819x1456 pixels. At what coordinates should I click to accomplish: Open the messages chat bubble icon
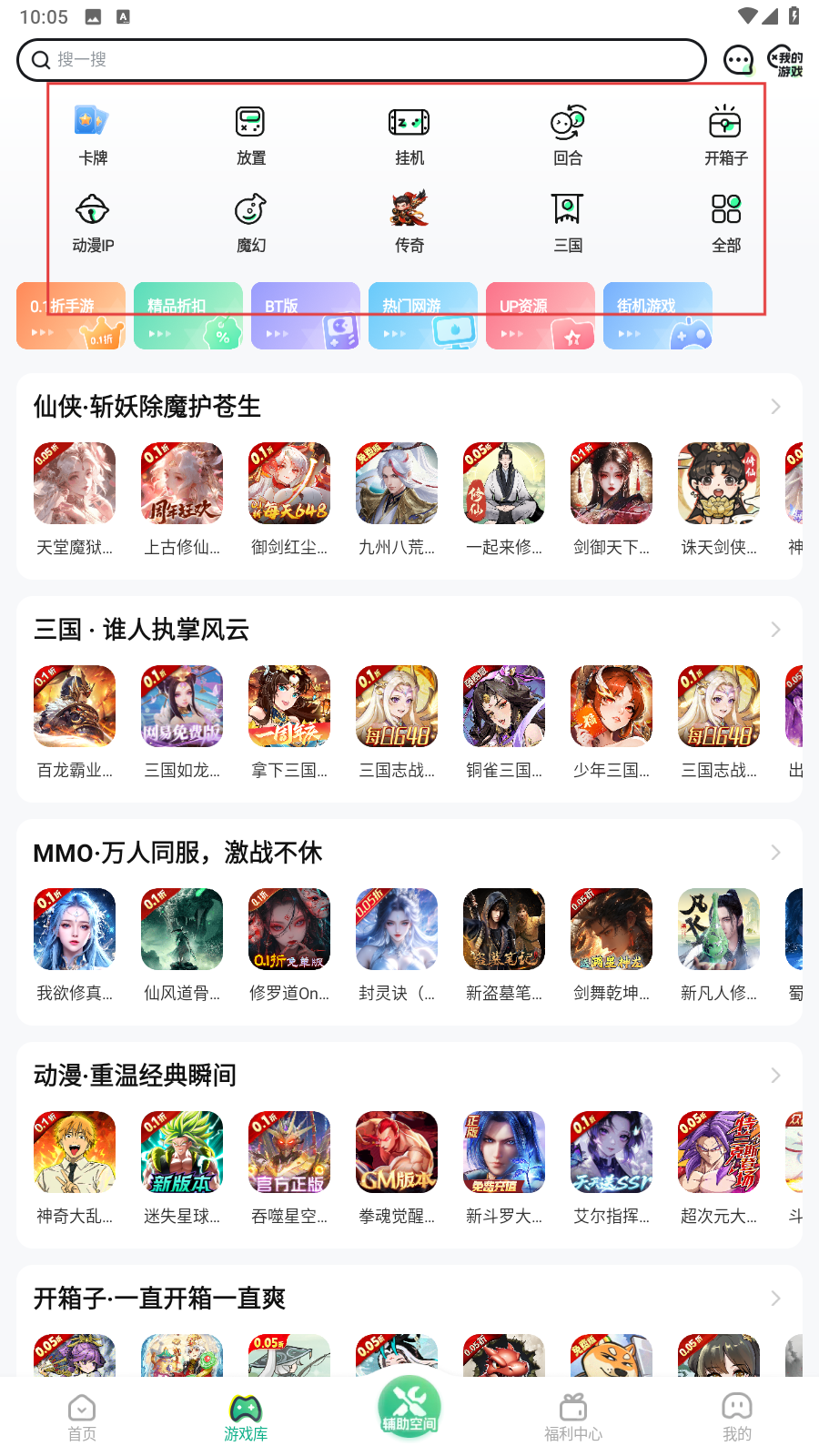pyautogui.click(x=738, y=60)
